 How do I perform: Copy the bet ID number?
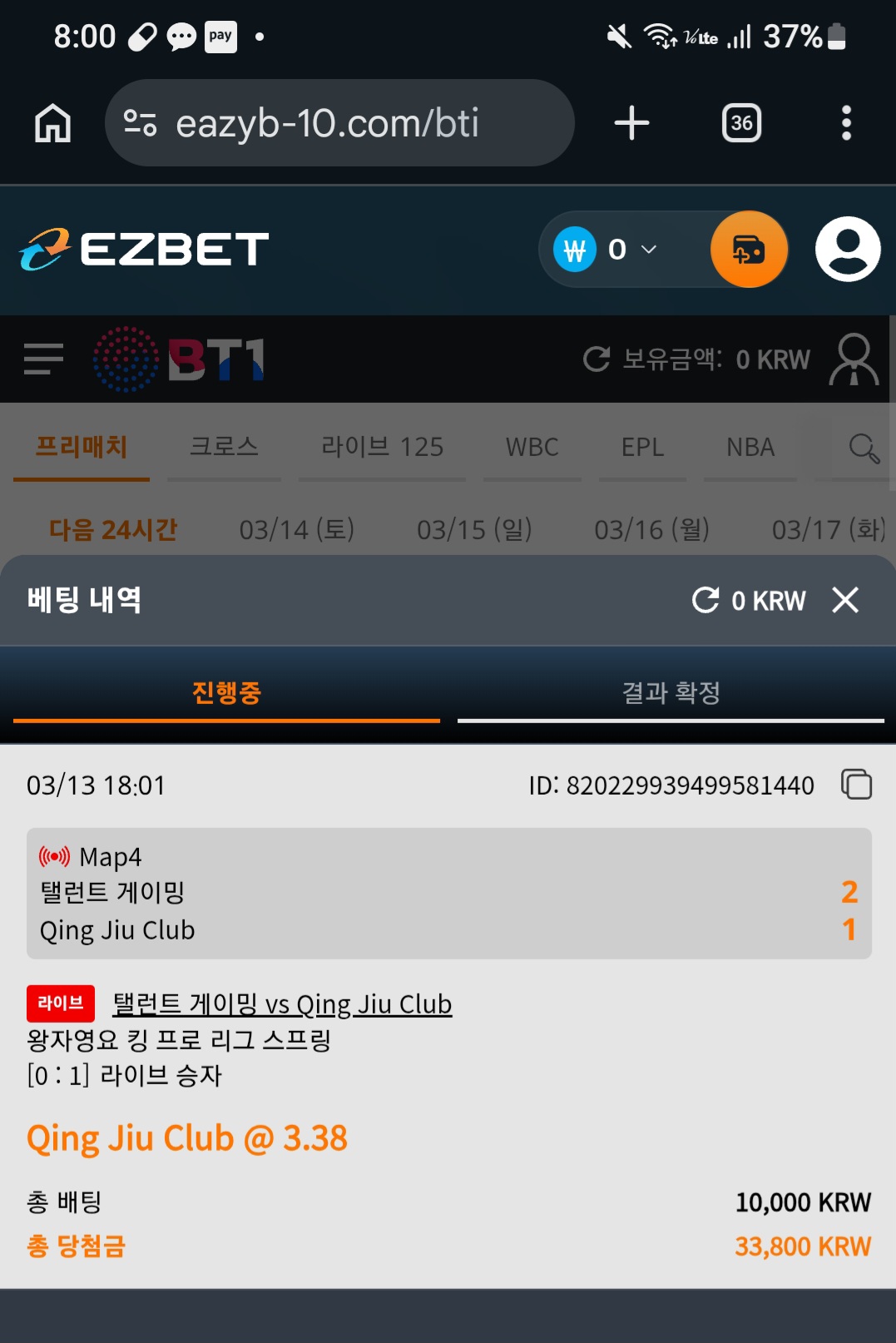pos(856,785)
